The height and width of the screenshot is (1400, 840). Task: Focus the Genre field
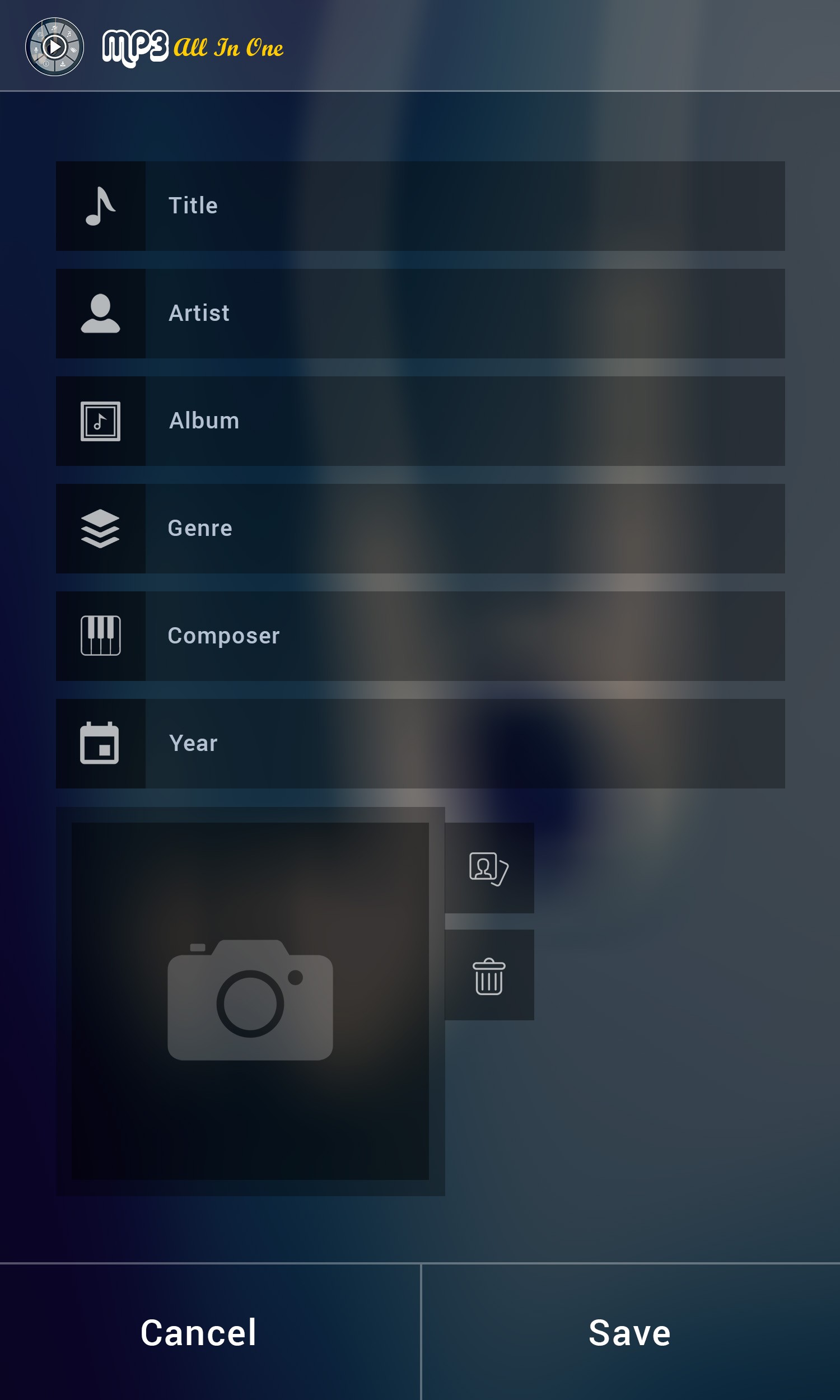point(465,529)
